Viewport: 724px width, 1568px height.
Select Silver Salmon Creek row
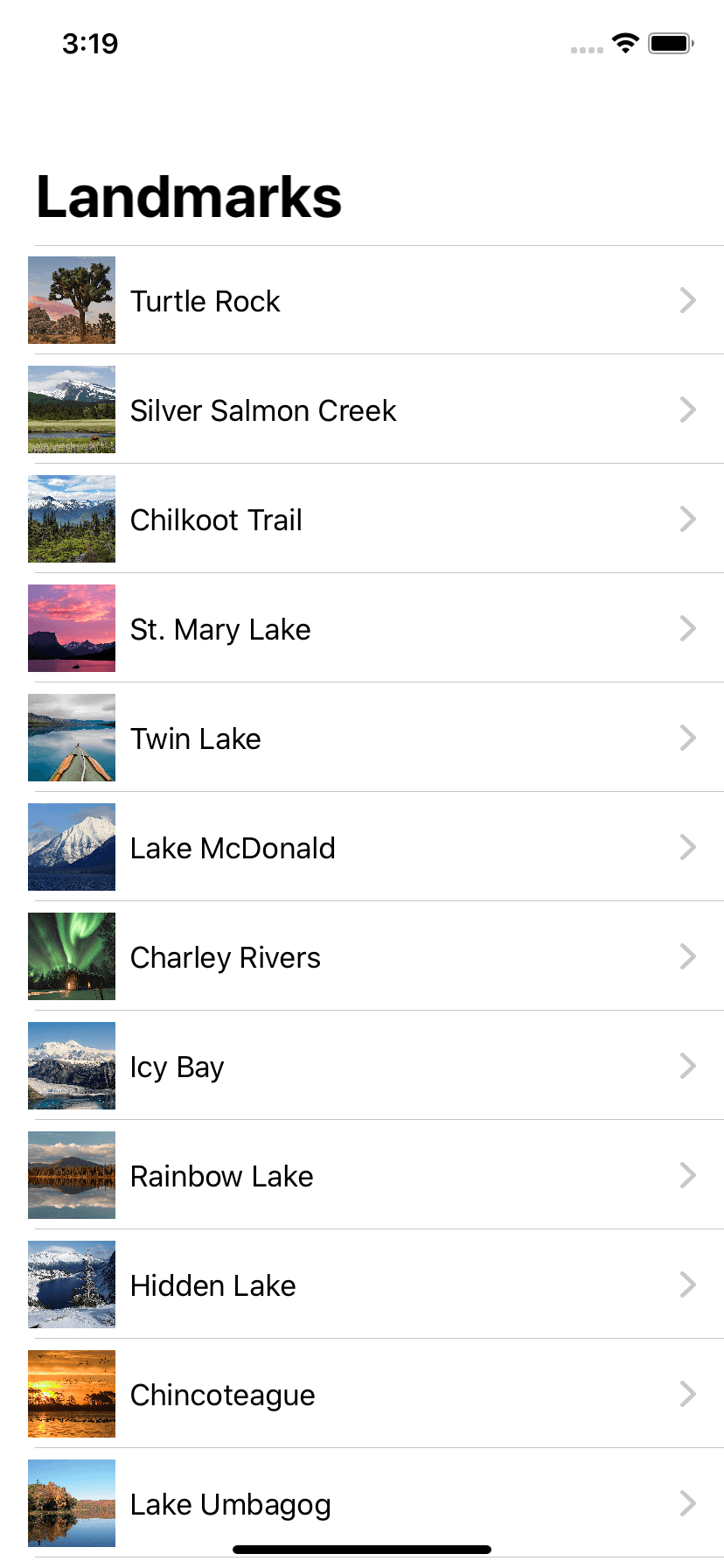(263, 410)
